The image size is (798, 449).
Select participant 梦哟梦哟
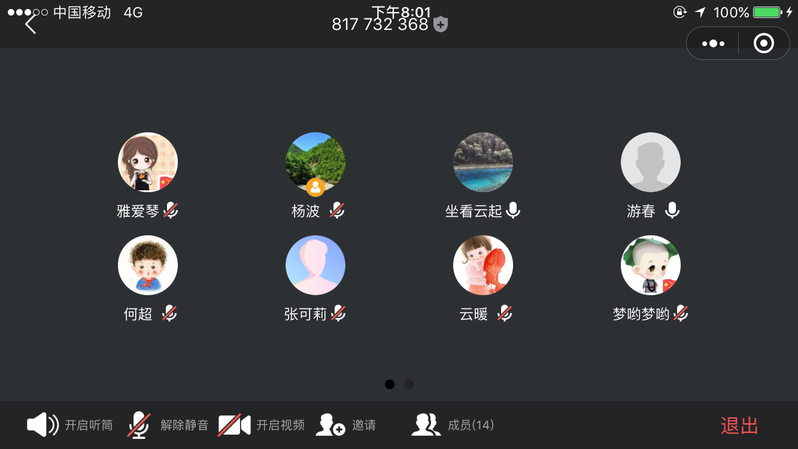[651, 266]
